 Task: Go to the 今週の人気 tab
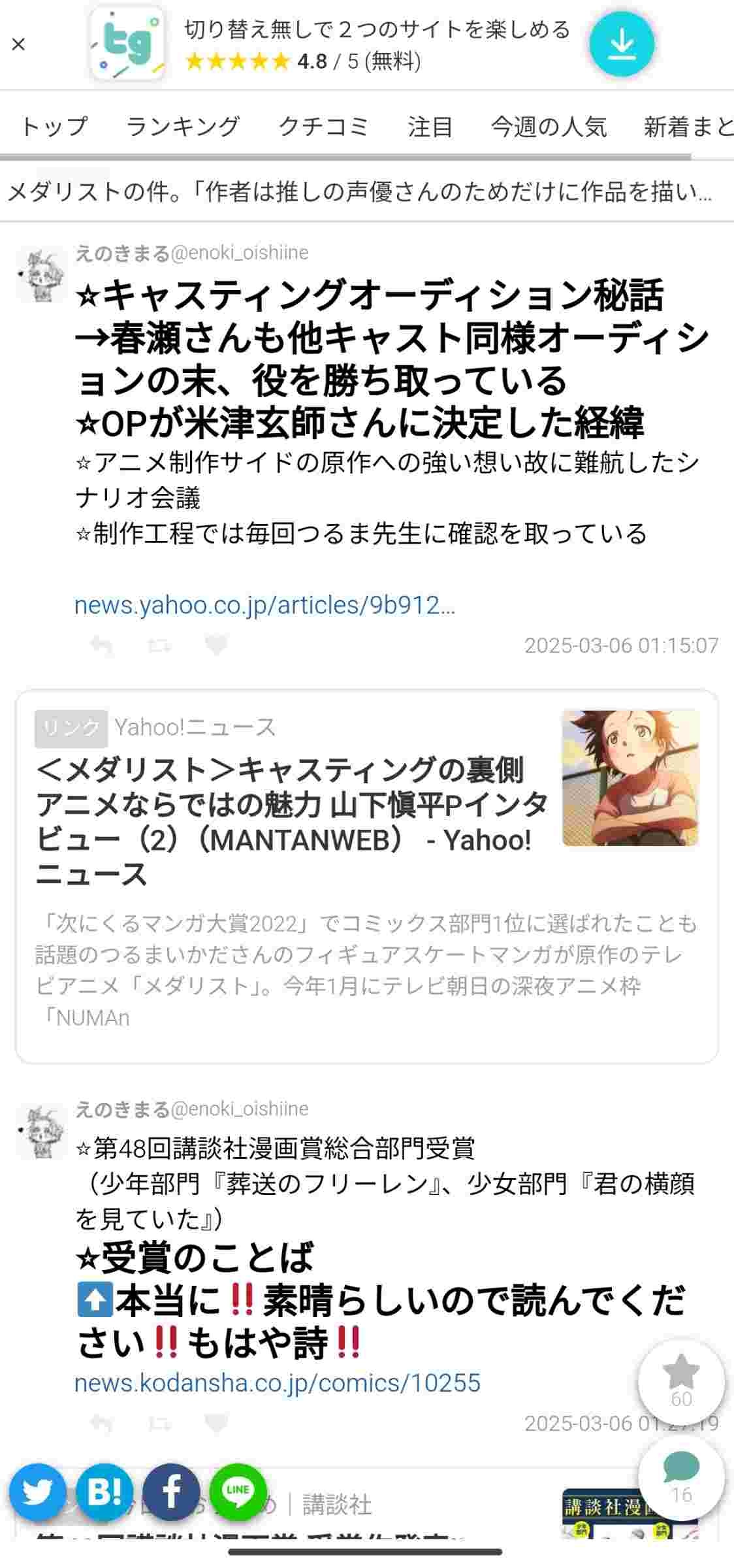point(549,127)
